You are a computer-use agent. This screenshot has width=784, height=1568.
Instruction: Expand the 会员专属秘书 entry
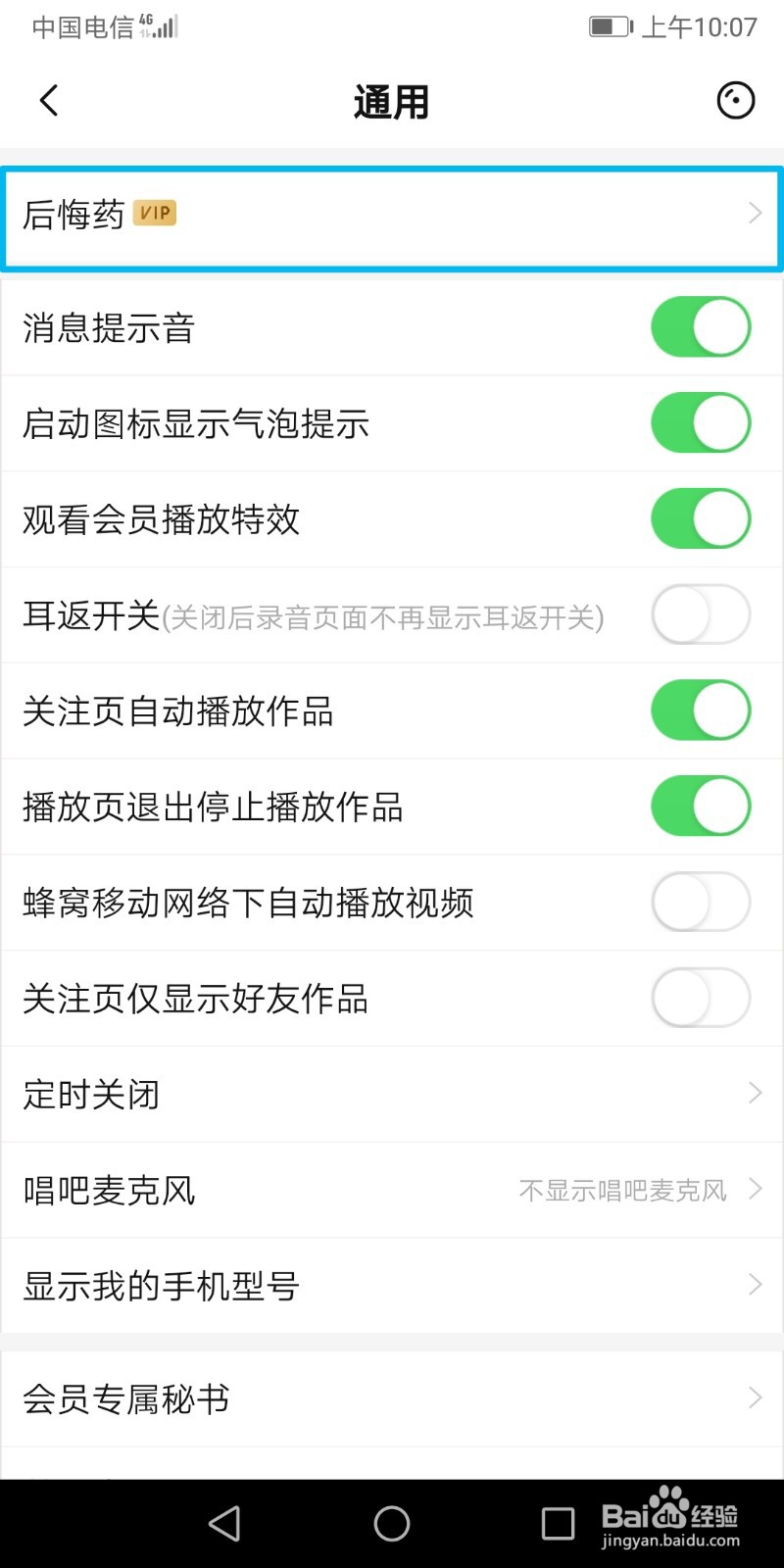[x=392, y=1399]
